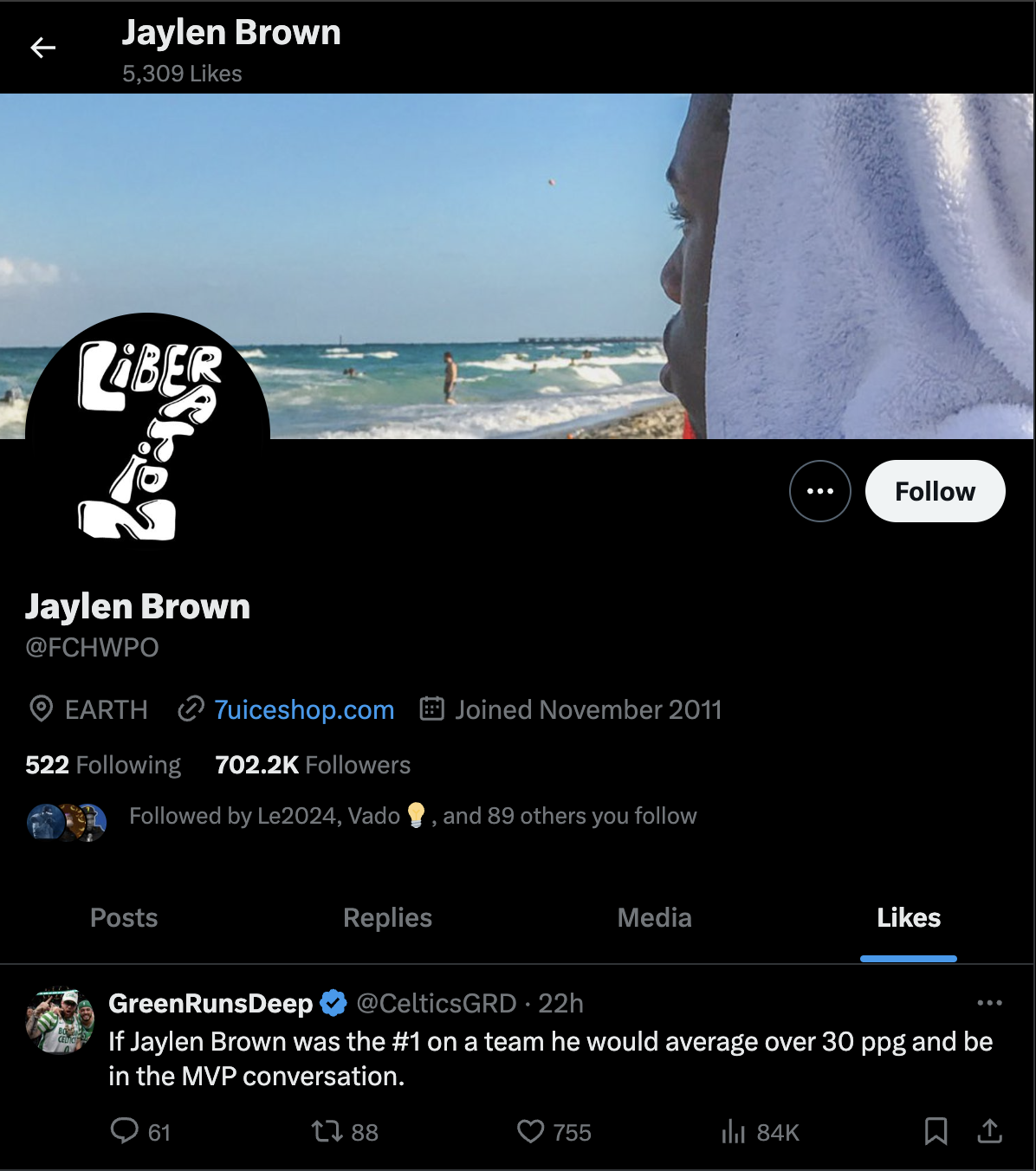Screen dimensions: 1036x1171
Task: Click the location pin icon labeled EARTH
Action: point(41,709)
